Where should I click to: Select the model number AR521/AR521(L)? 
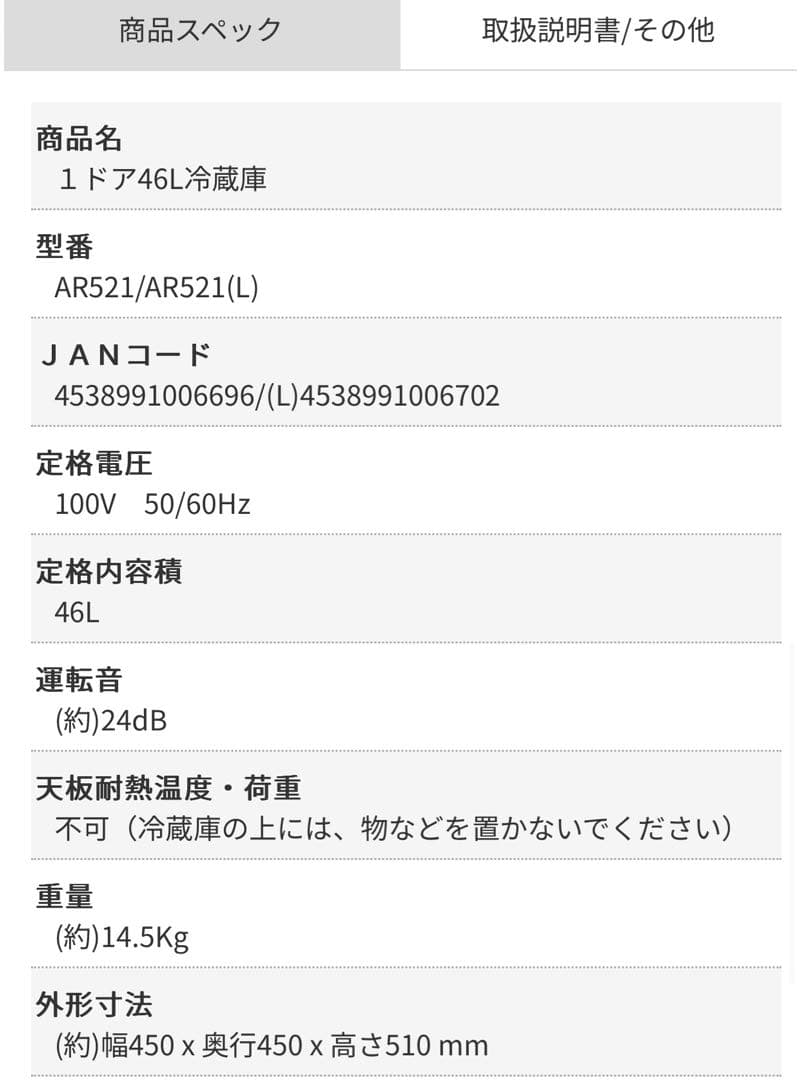coord(155,289)
